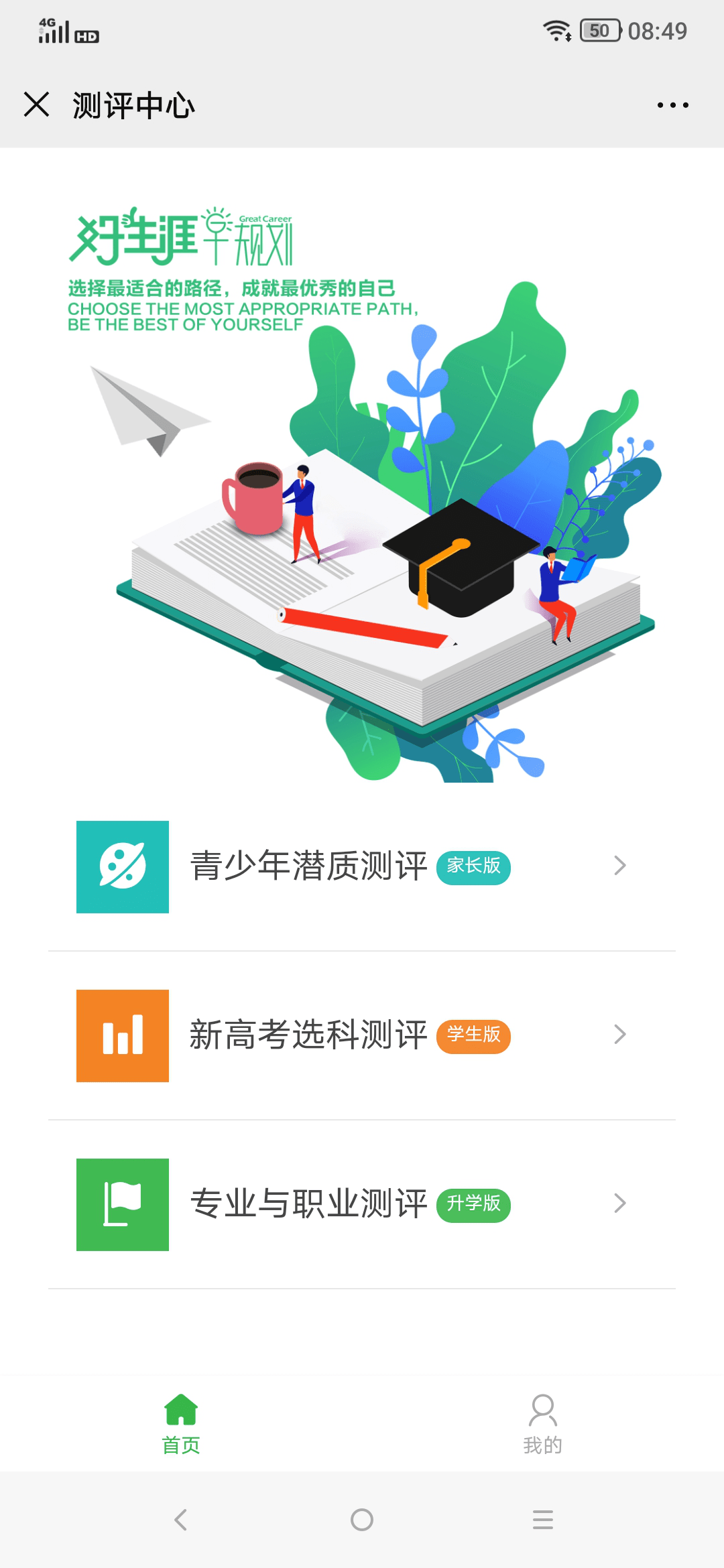Viewport: 724px width, 1568px height.
Task: Open 专业与职业测评 升学版
Action: [362, 1204]
